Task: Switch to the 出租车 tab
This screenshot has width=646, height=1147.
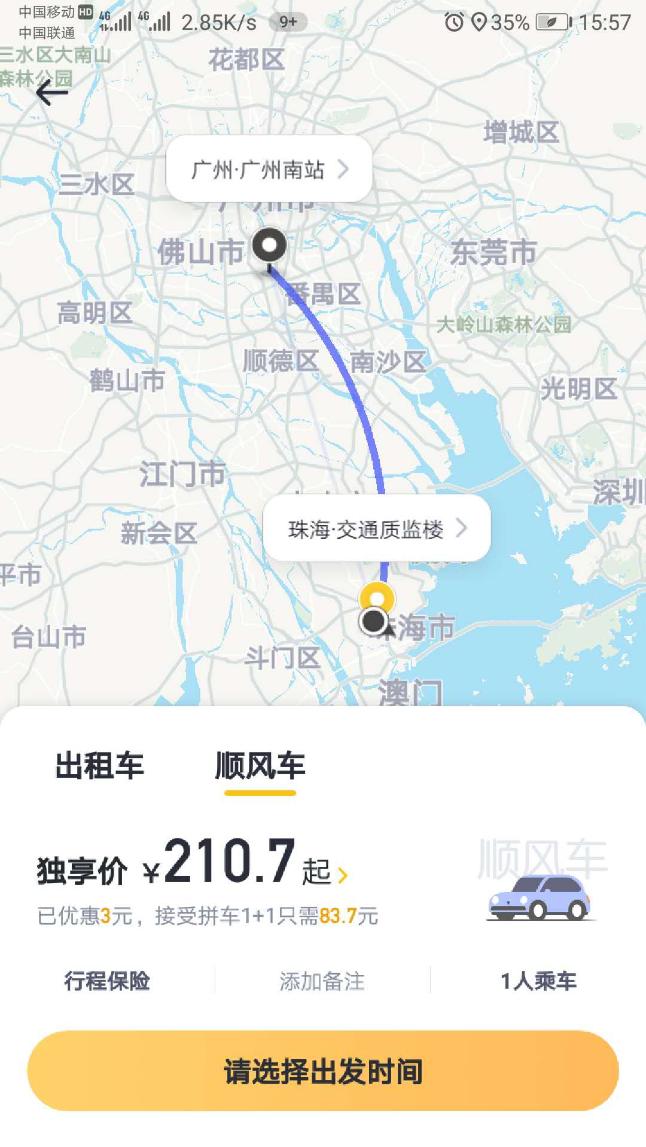Action: click(100, 767)
